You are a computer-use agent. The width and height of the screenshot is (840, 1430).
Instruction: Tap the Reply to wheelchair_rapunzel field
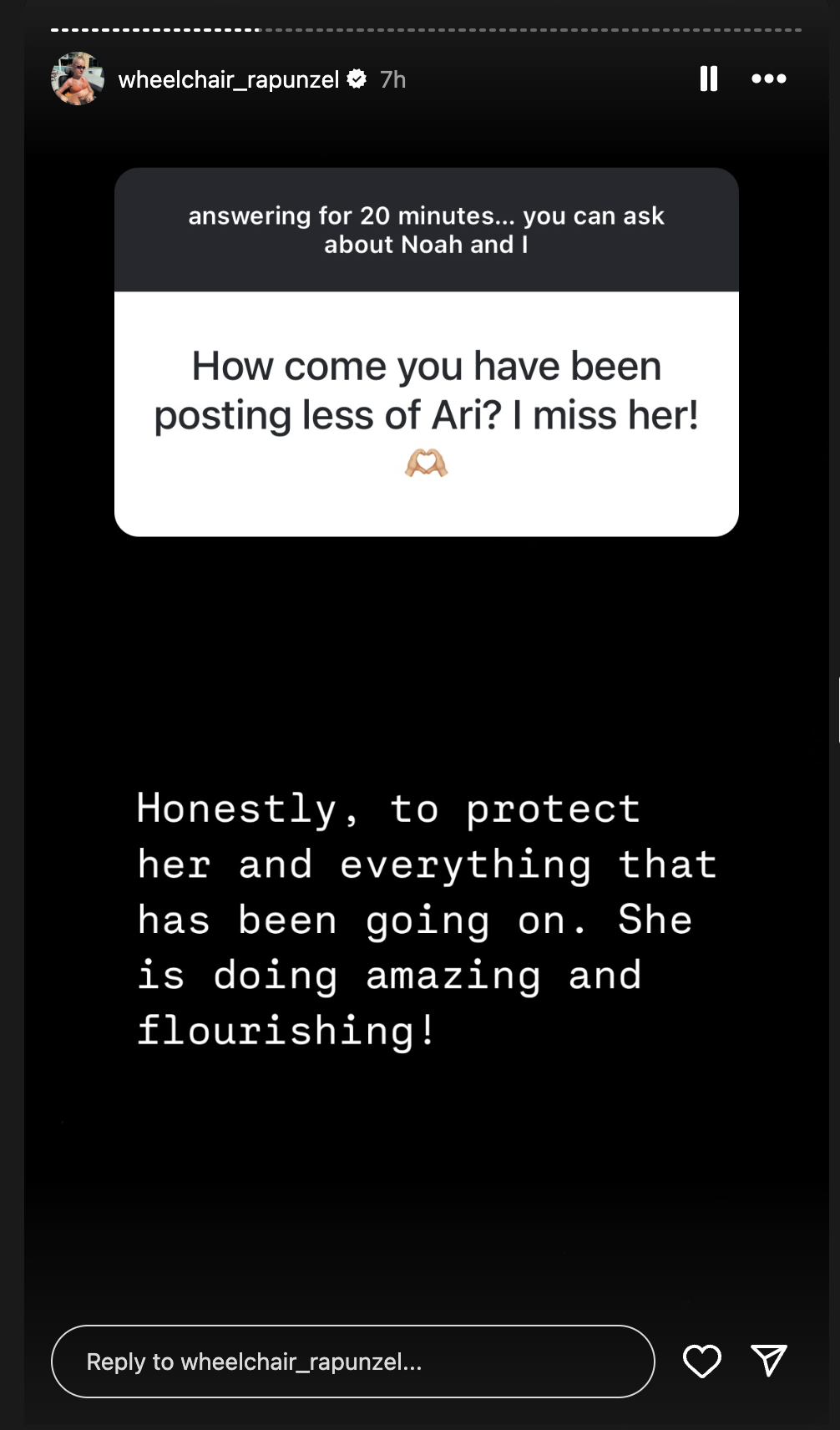[x=353, y=1362]
